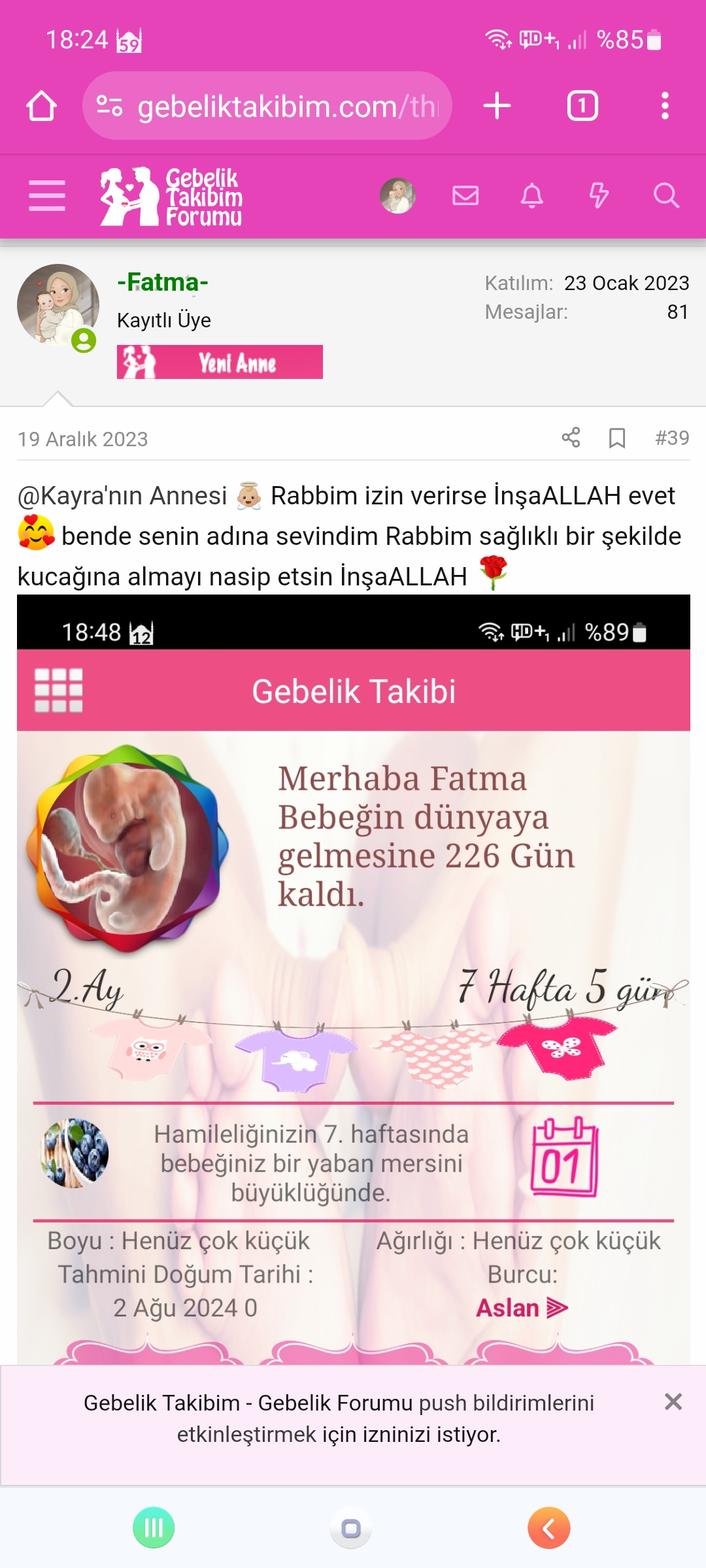Open the hamburger navigation menu
Image resolution: width=706 pixels, height=1568 pixels.
pos(46,195)
